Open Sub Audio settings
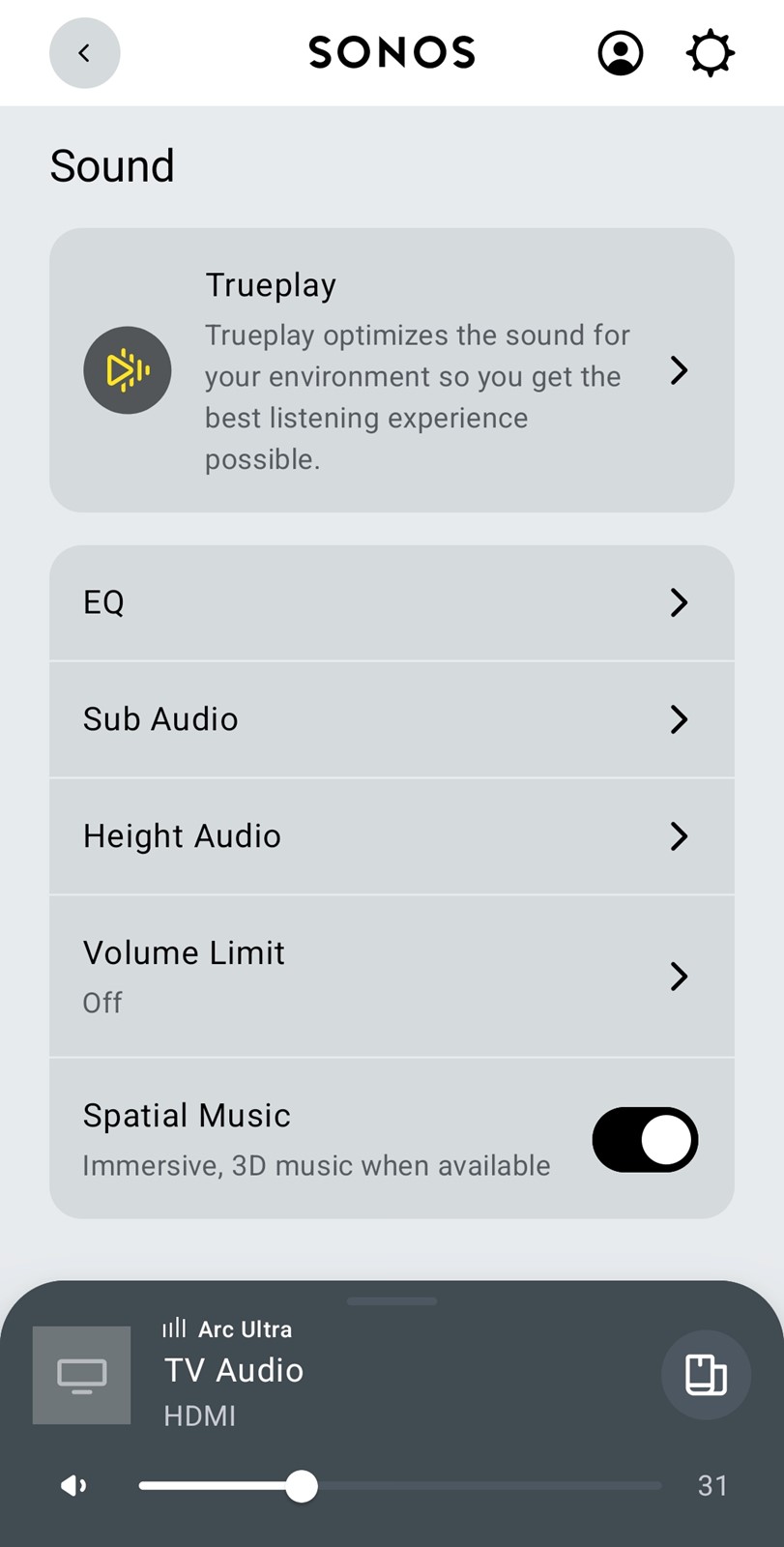The image size is (784, 1547). click(x=392, y=719)
